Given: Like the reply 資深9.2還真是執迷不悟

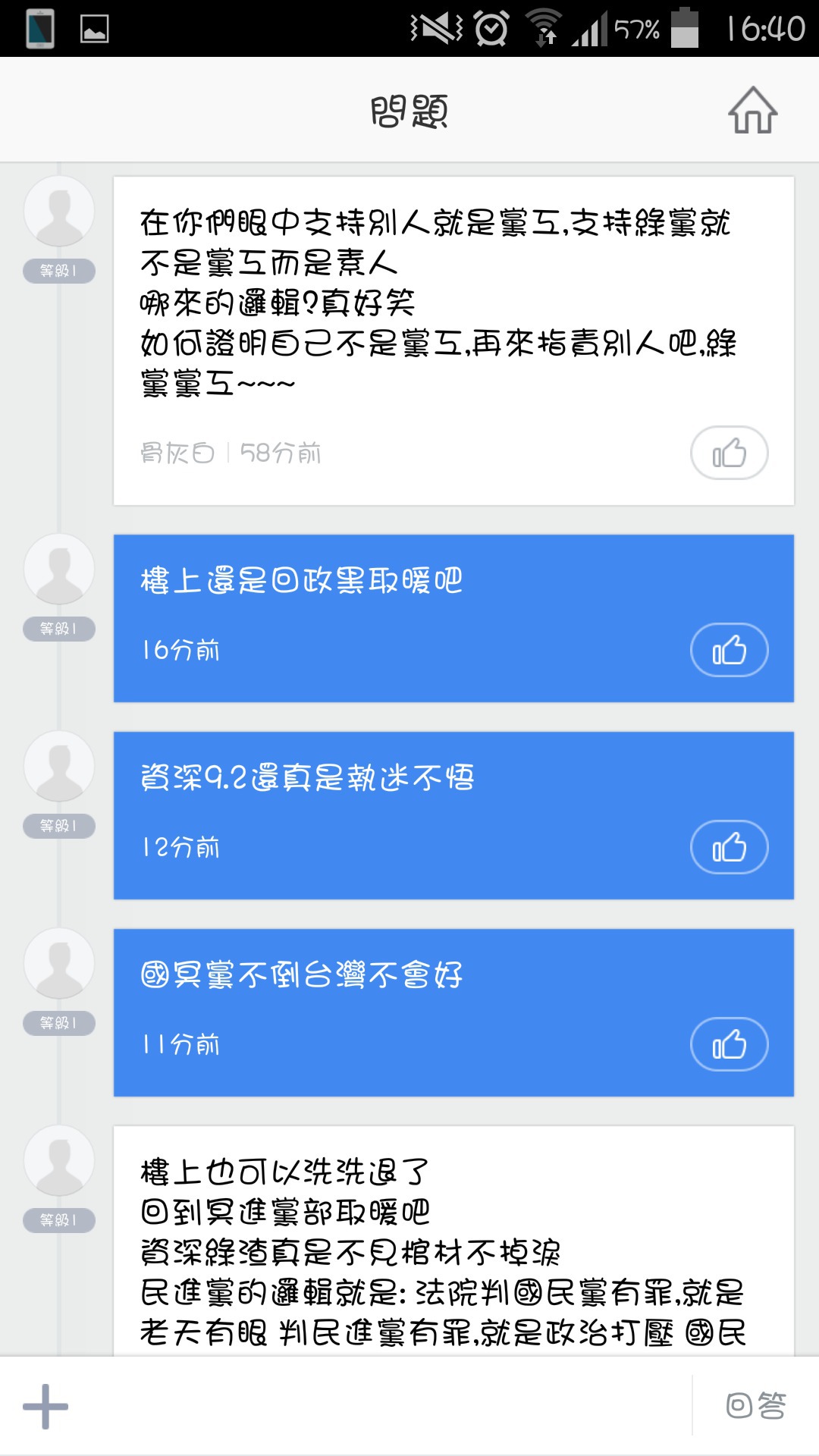Looking at the screenshot, I should click(729, 847).
